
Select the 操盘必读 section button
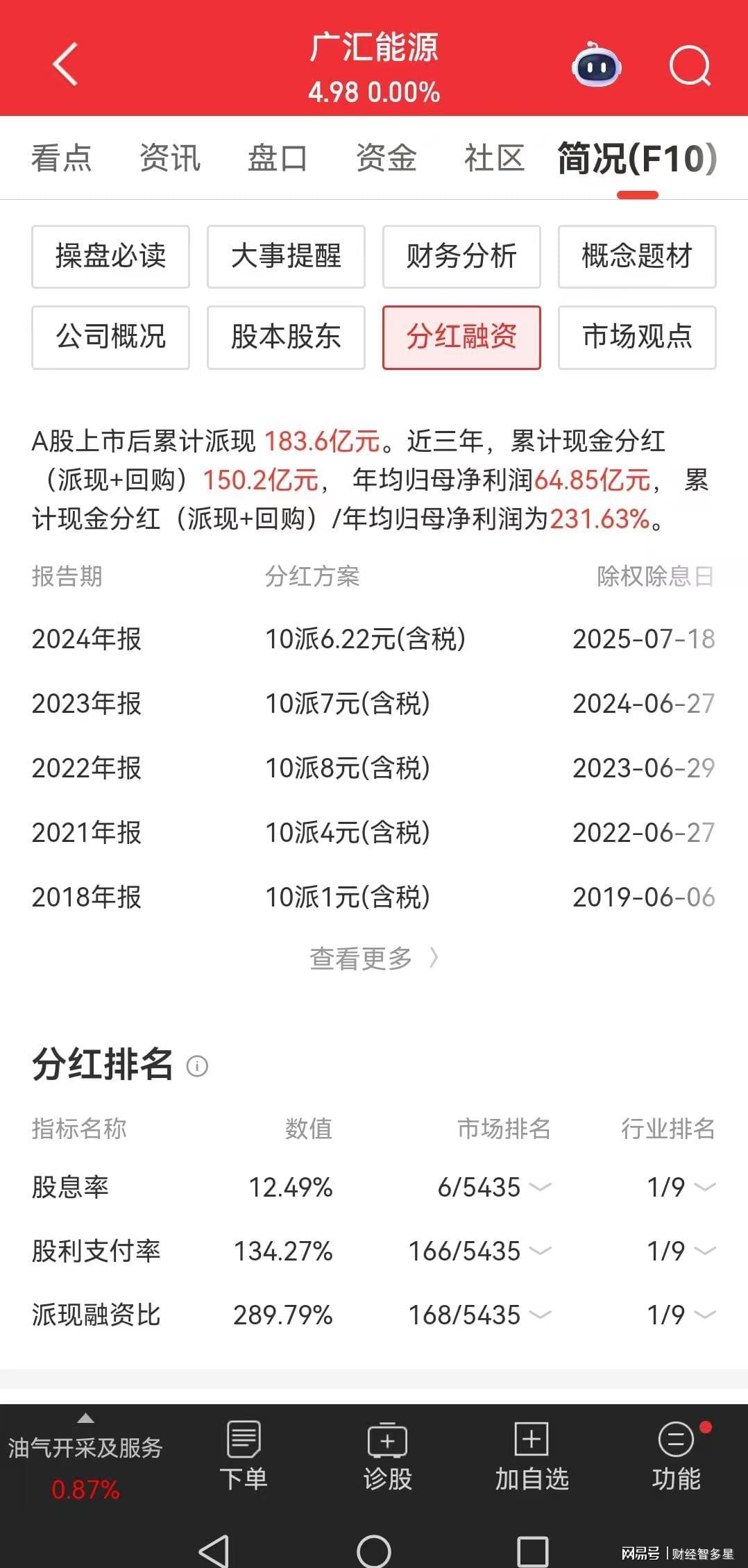(110, 257)
